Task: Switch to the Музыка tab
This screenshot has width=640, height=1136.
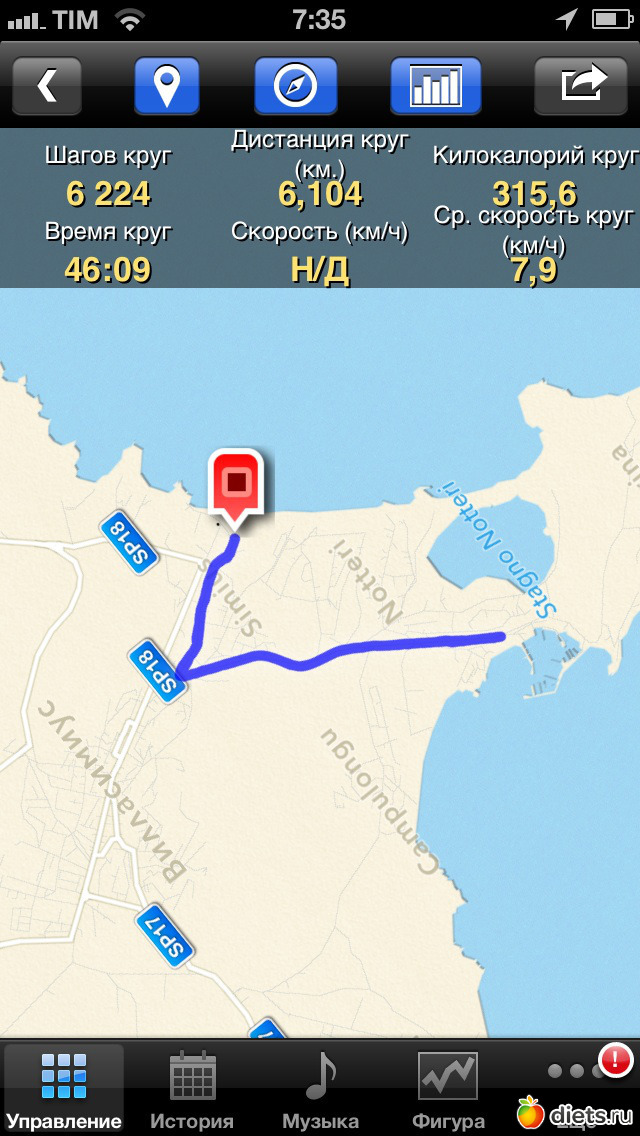Action: tap(320, 1090)
